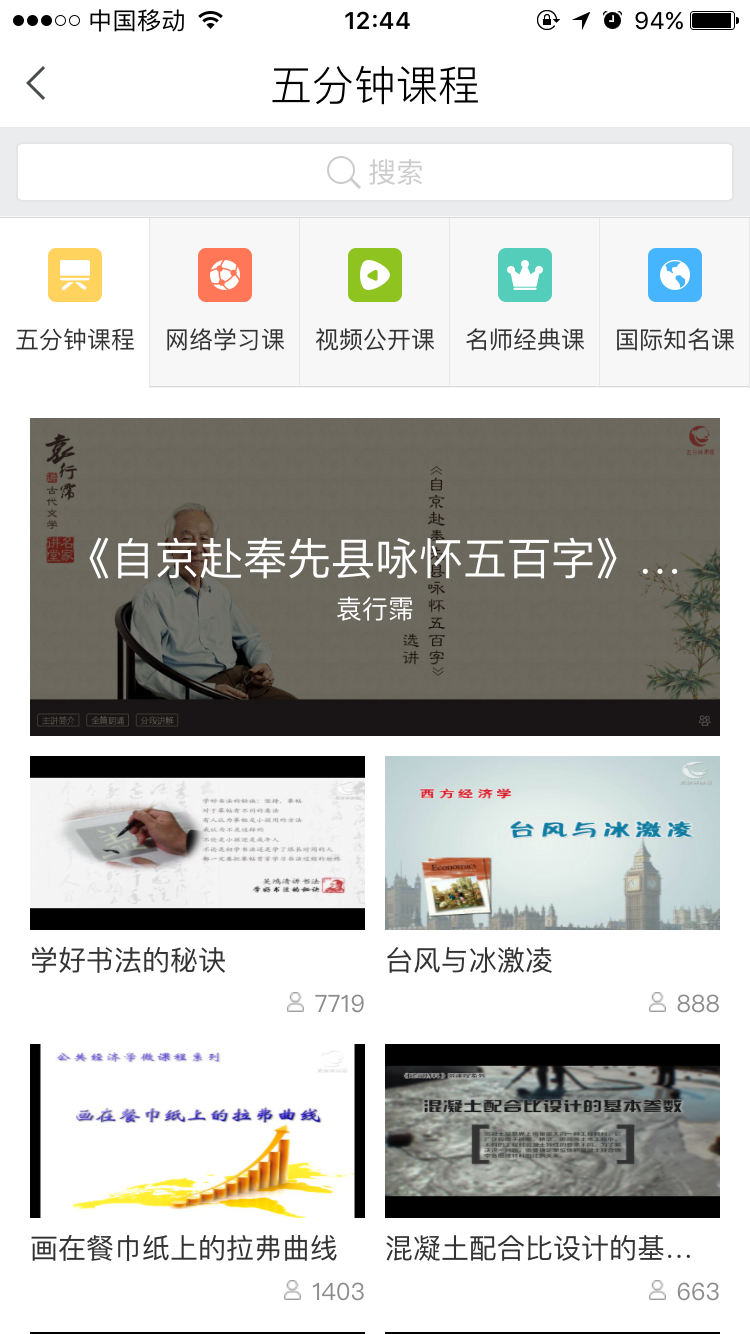
Task: Open the course 画在餐巾纸上的拉弗曲线
Action: click(x=197, y=1131)
